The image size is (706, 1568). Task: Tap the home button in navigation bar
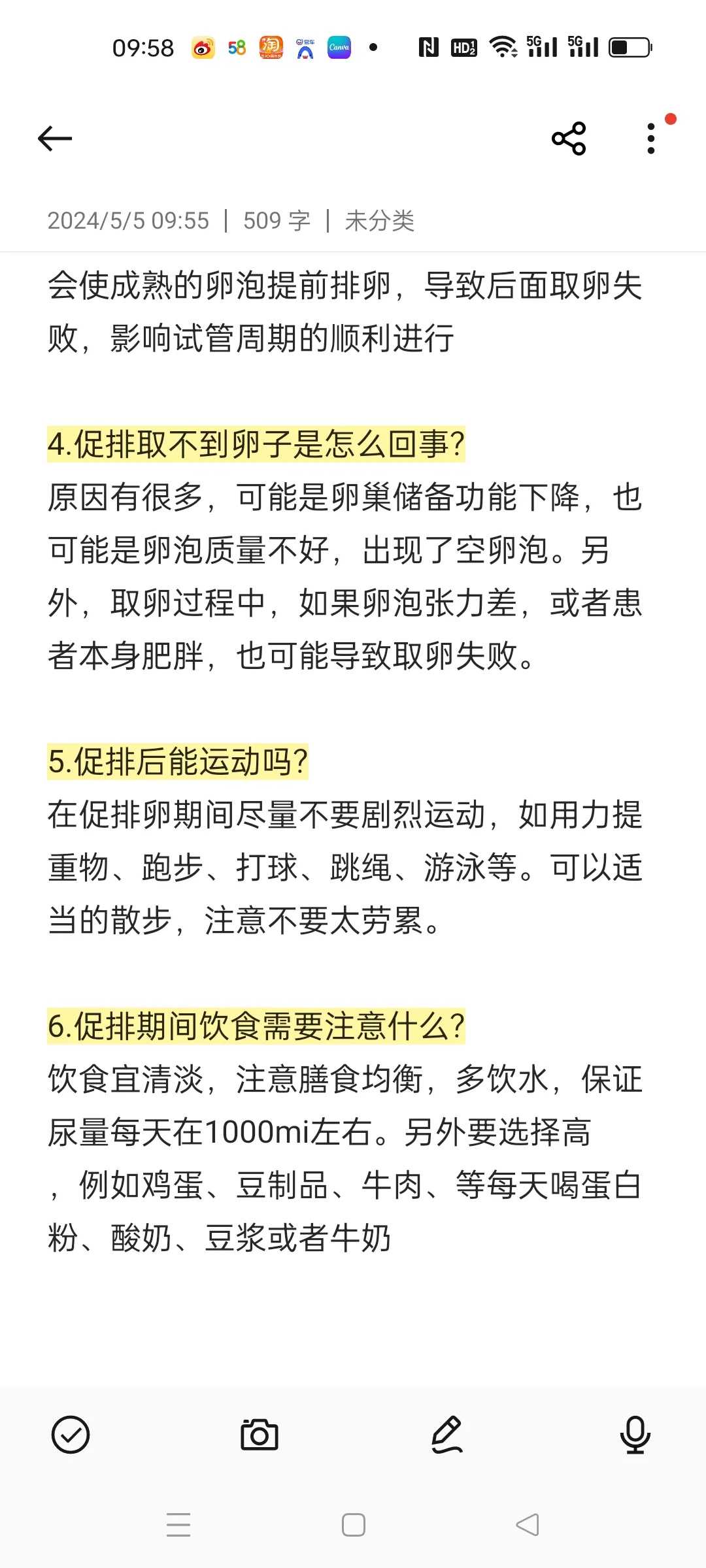pos(353,1524)
